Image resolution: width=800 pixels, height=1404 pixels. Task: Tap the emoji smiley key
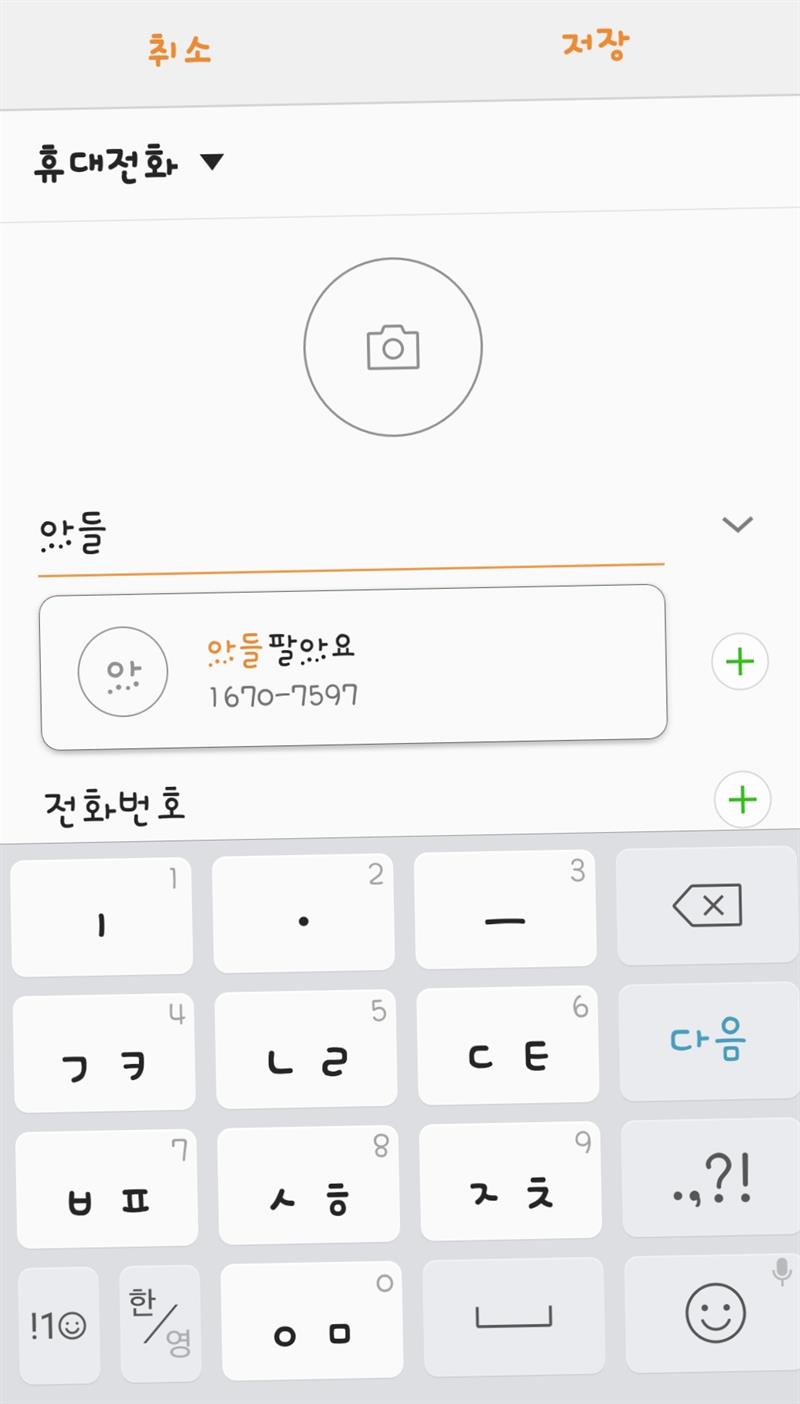[x=714, y=1314]
